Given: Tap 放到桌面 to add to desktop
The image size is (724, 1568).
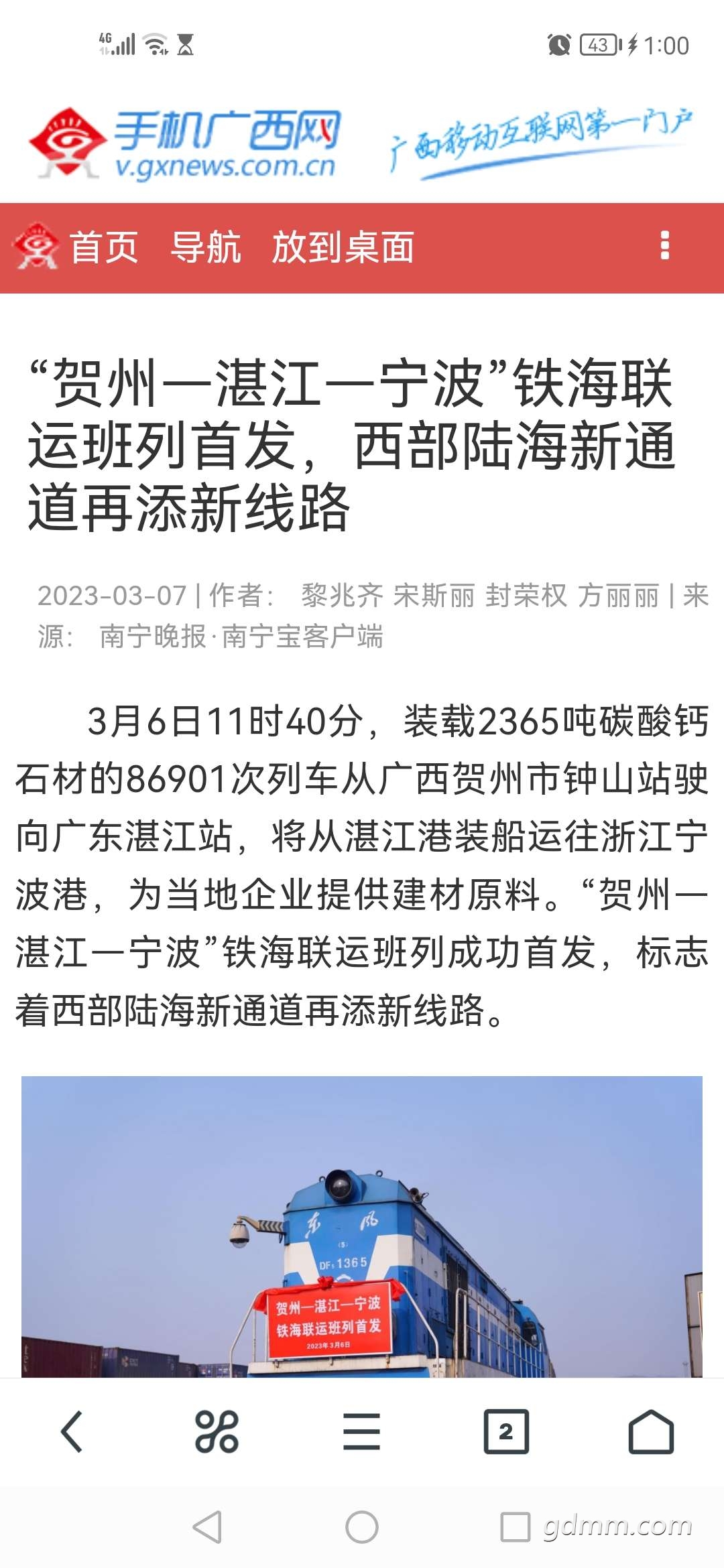Looking at the screenshot, I should coord(343,248).
